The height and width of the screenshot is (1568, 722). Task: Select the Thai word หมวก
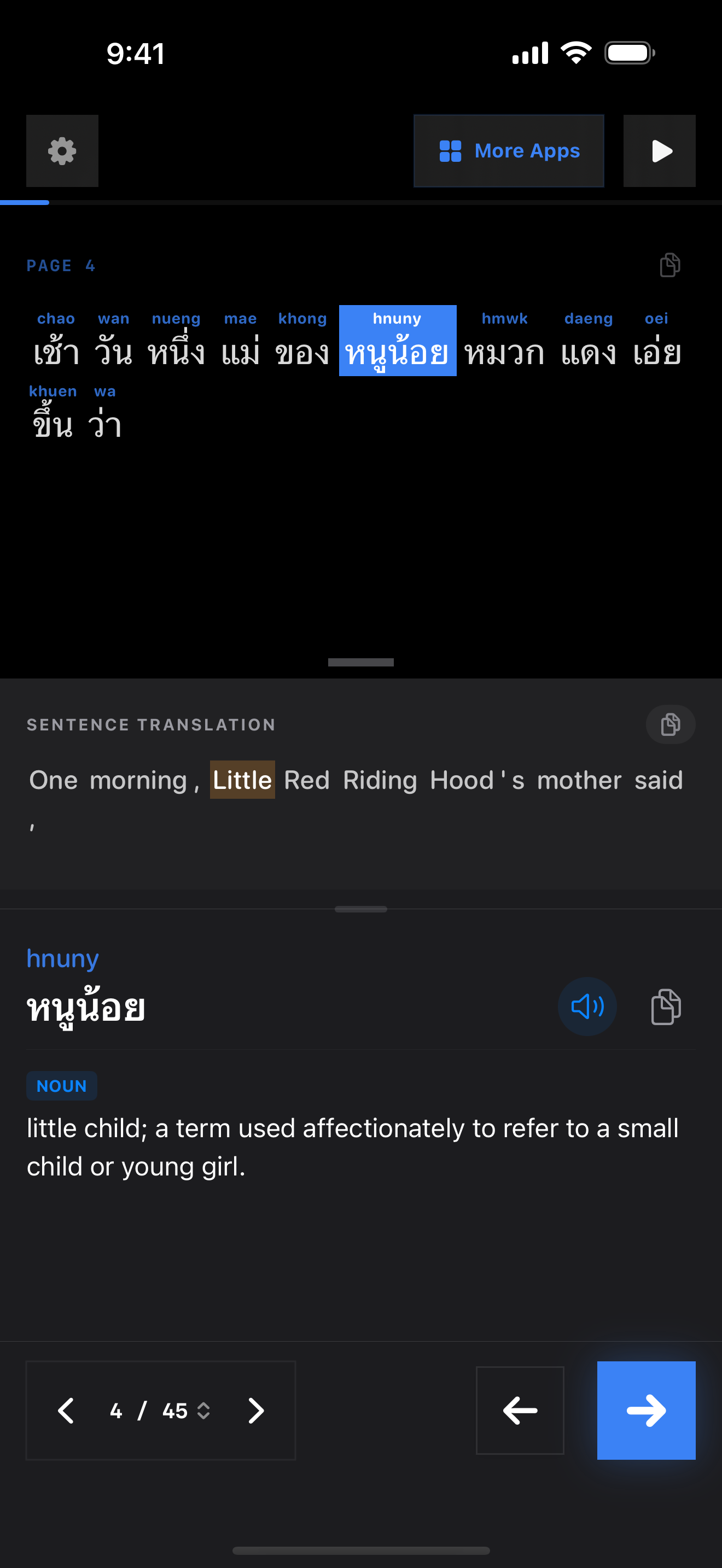pyautogui.click(x=504, y=352)
